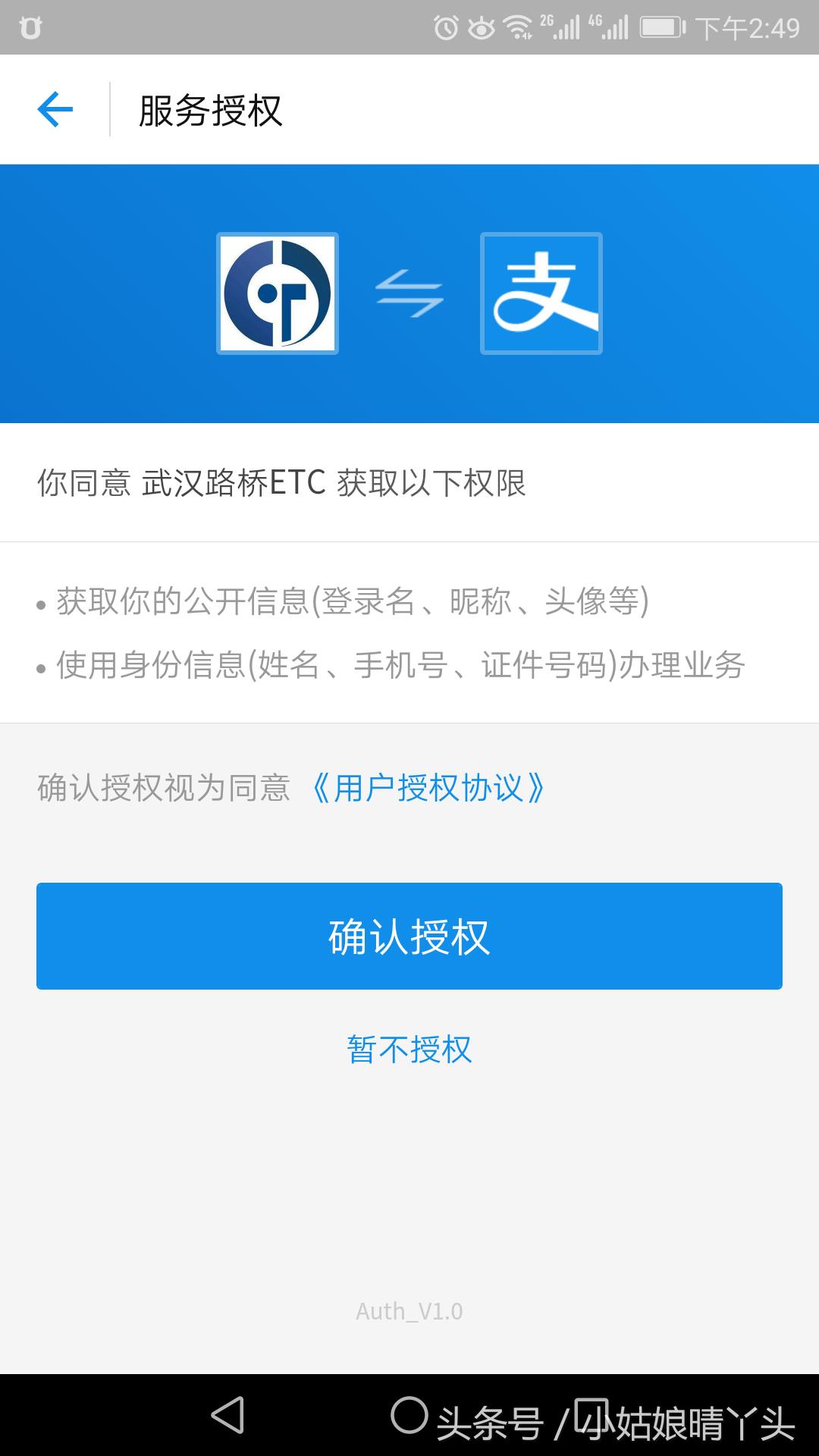This screenshot has width=819, height=1456.
Task: Tap the system home circle button
Action: point(409,1415)
